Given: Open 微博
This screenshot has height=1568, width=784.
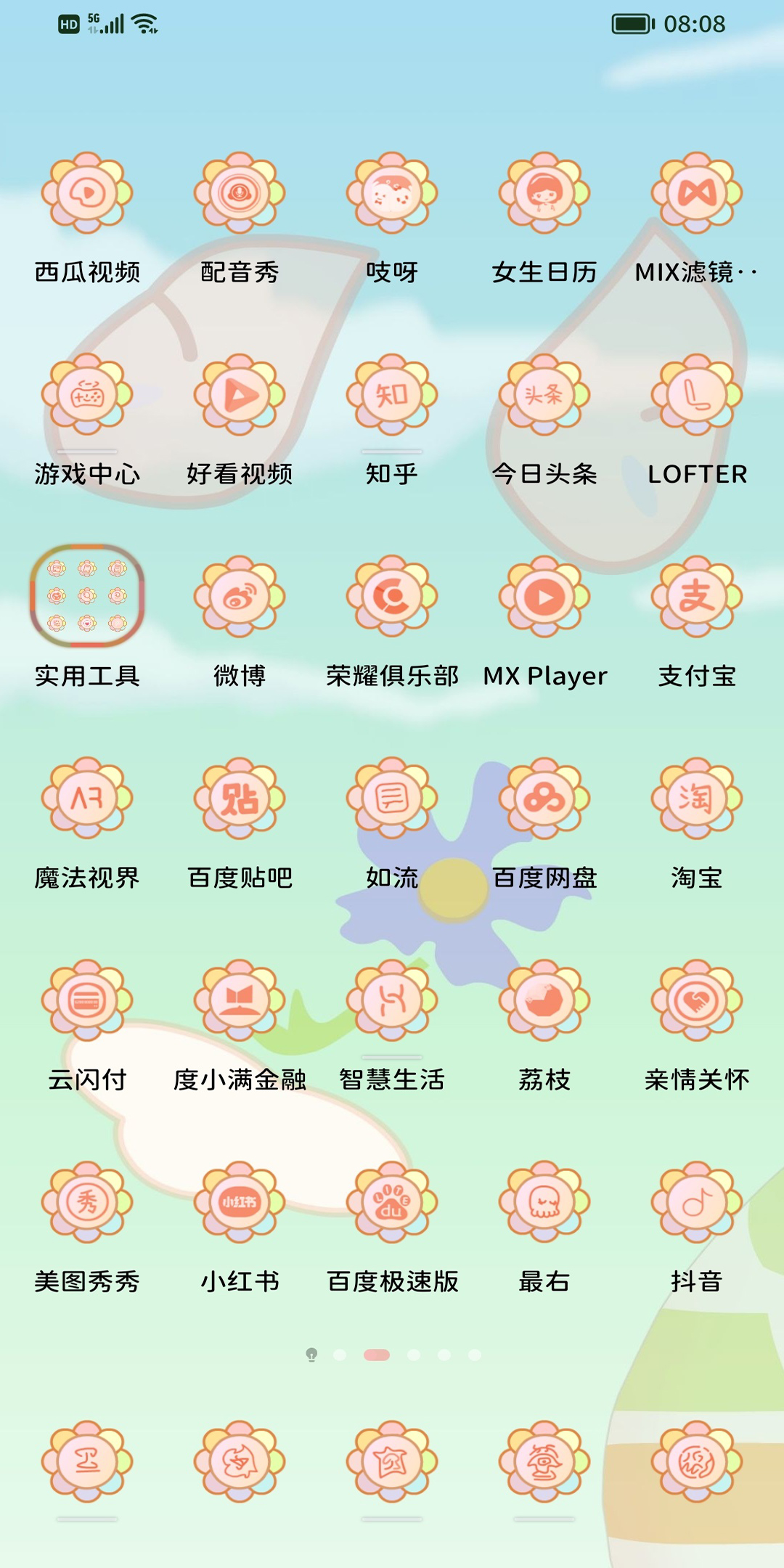Looking at the screenshot, I should pyautogui.click(x=240, y=597).
